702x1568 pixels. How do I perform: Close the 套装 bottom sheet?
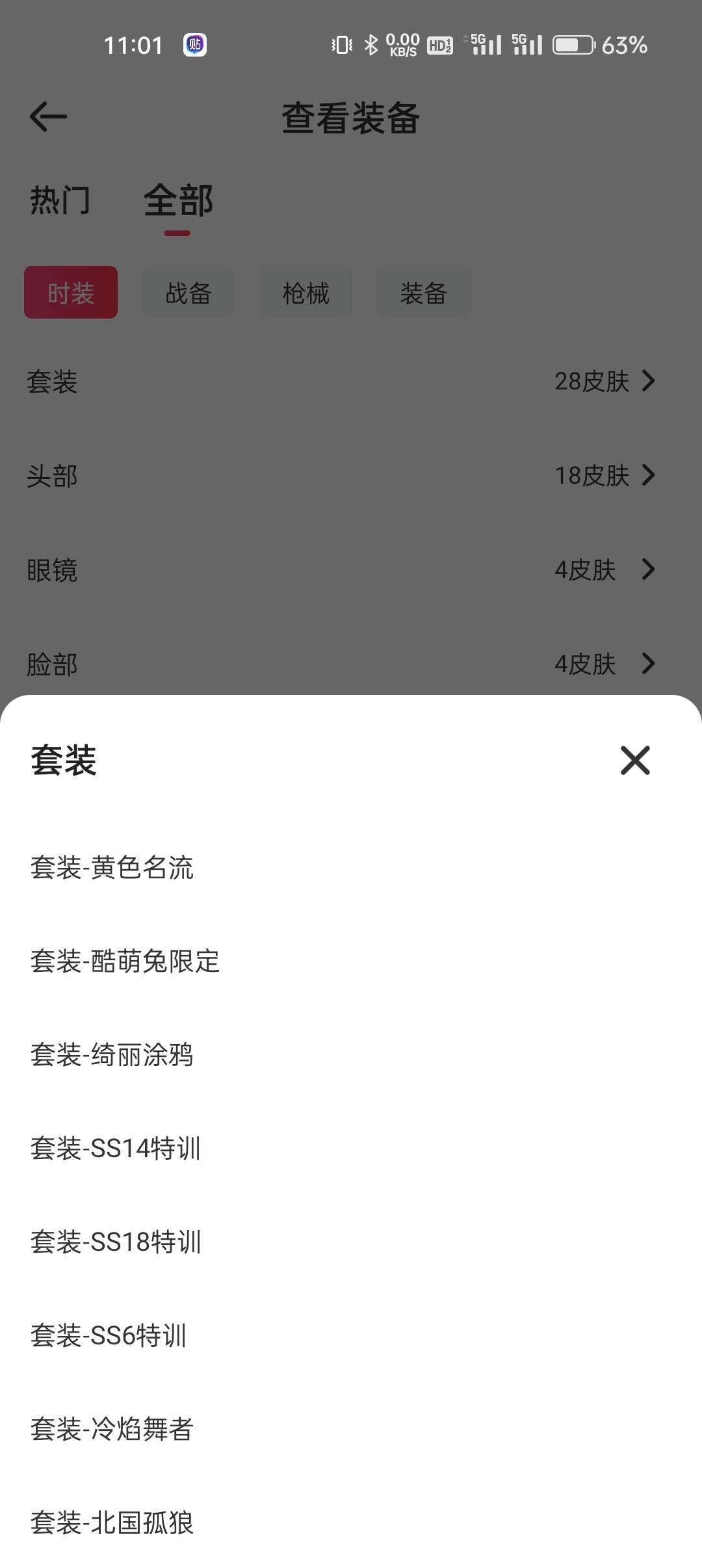coord(635,760)
